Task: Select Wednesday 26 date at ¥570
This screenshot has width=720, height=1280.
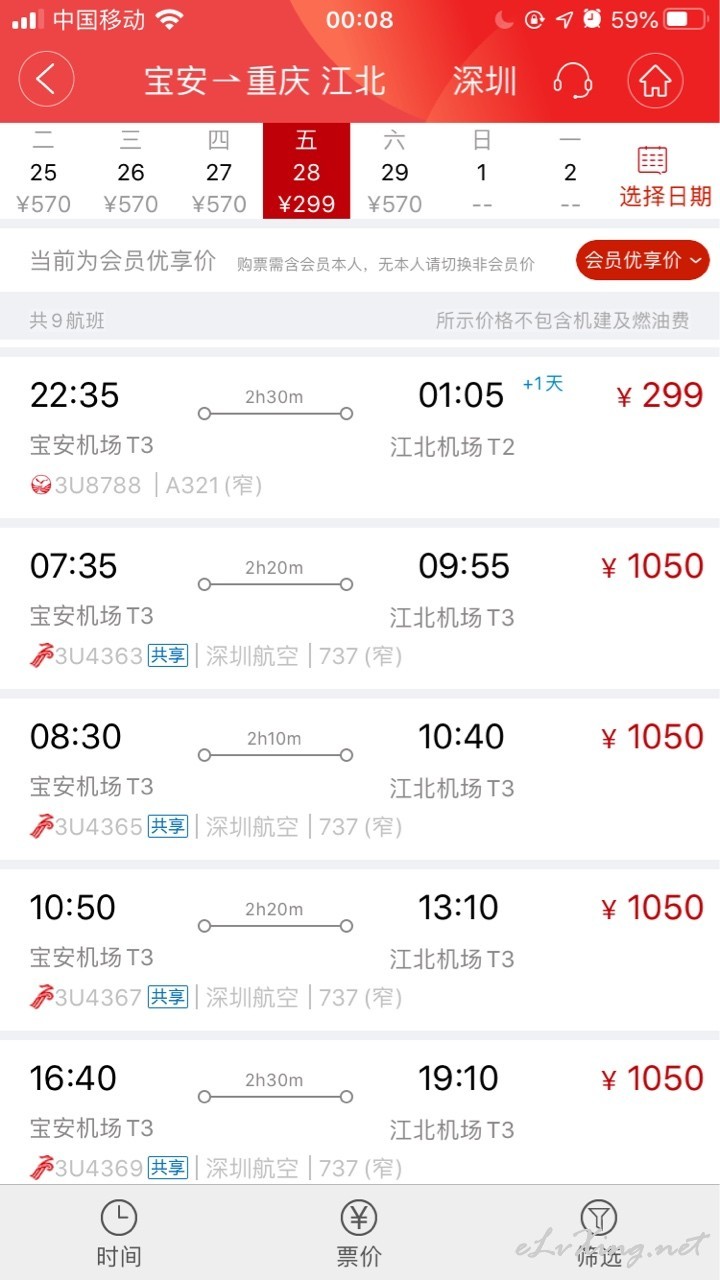Action: [131, 171]
